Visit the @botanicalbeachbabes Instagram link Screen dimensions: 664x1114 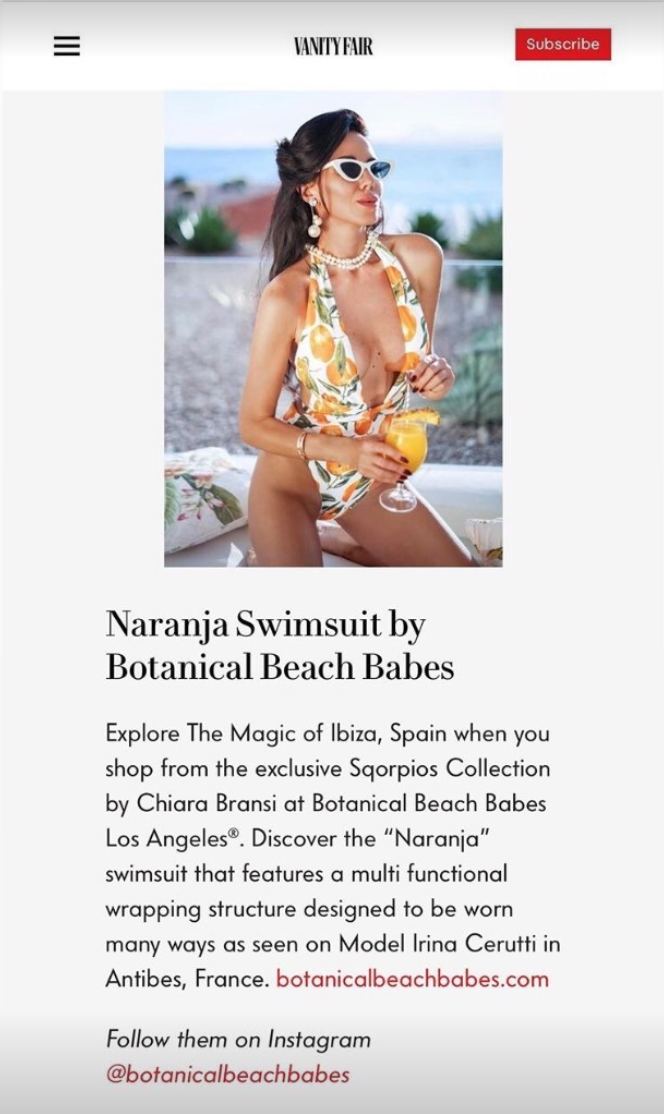pyautogui.click(x=228, y=1074)
